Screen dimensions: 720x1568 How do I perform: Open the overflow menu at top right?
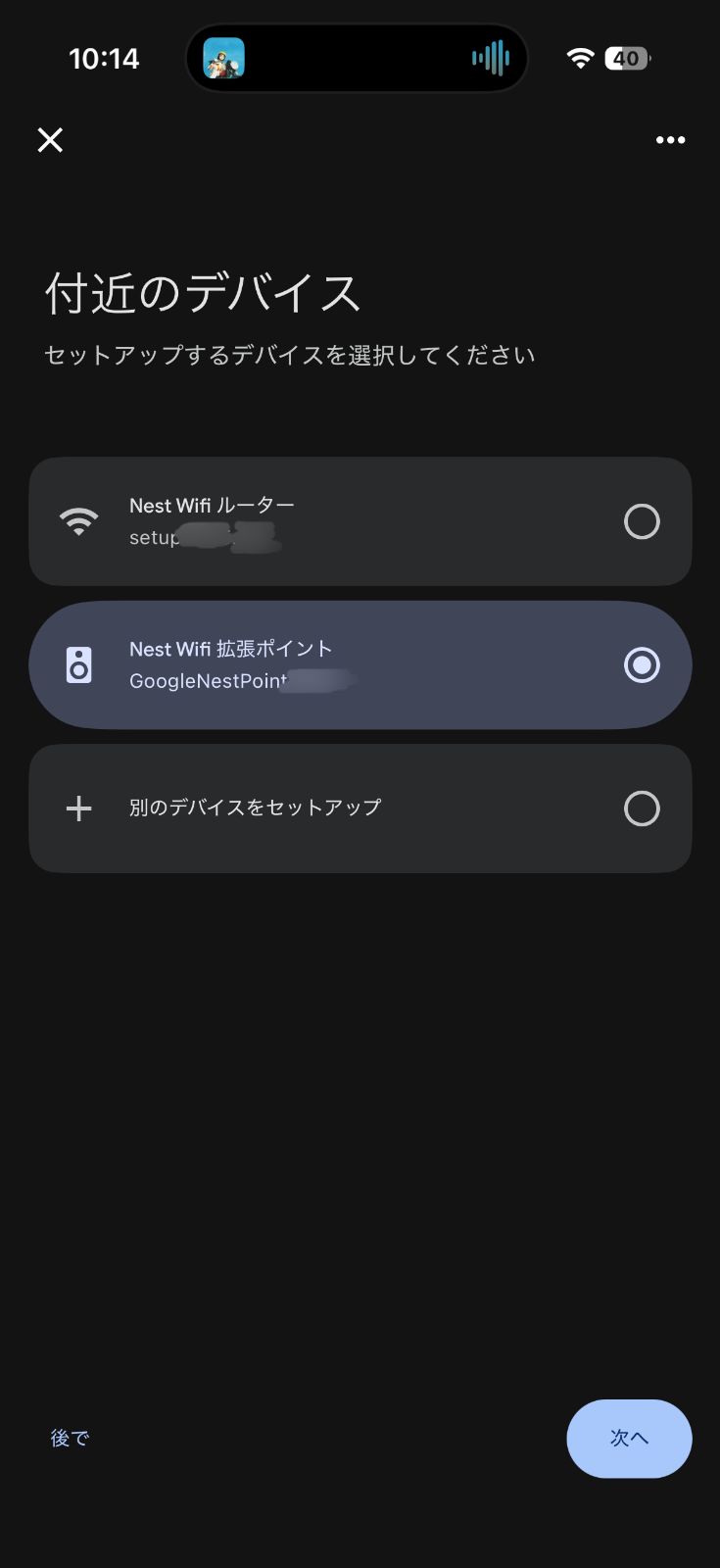[670, 139]
